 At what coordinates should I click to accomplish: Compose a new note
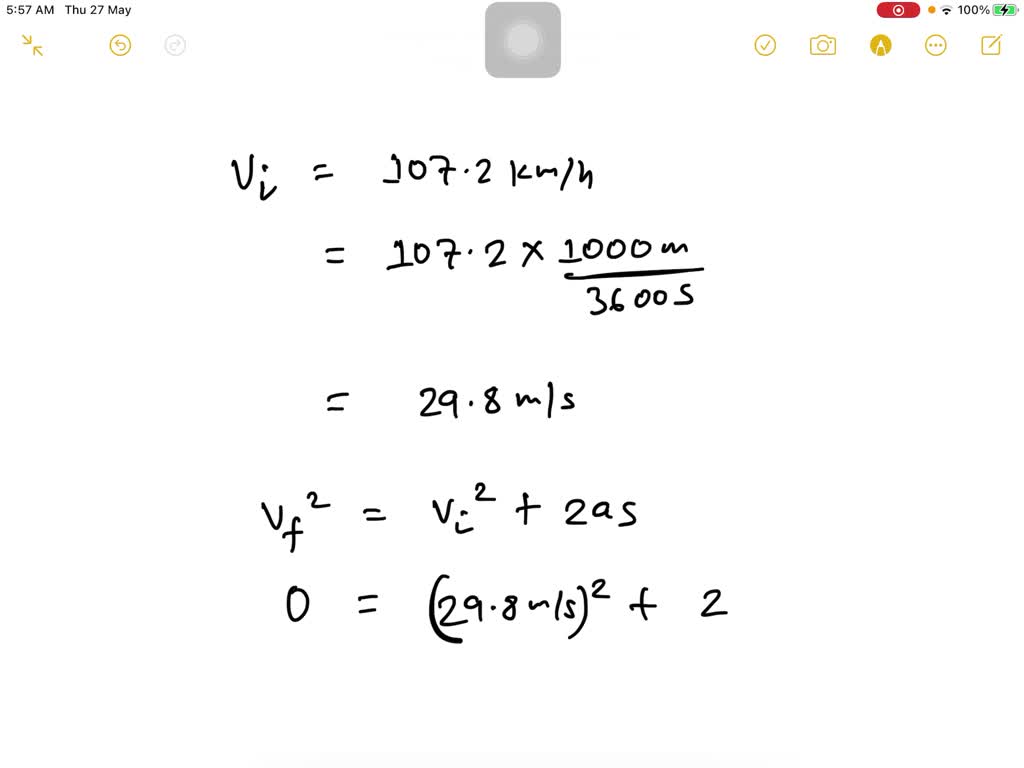[991, 45]
